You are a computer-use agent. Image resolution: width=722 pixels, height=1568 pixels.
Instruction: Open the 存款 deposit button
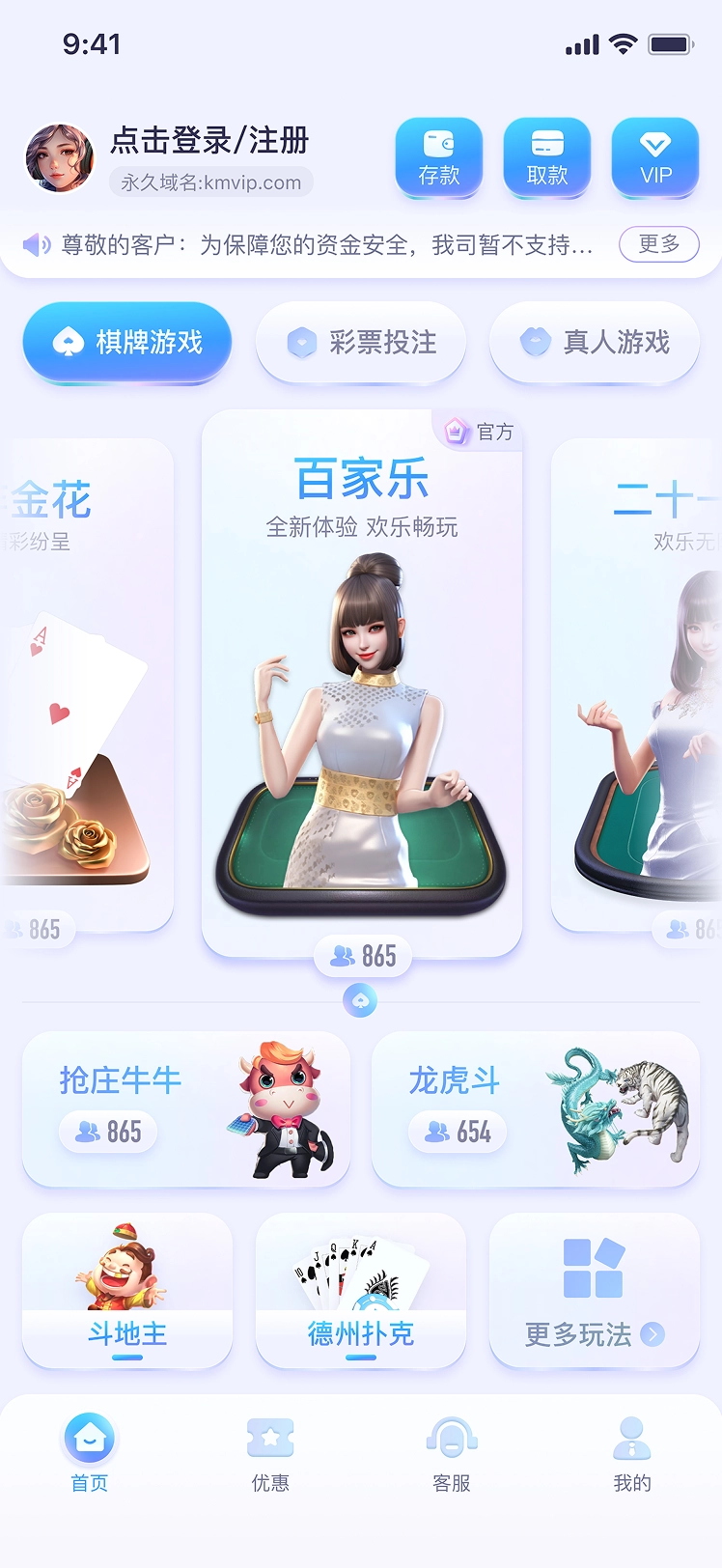(x=439, y=157)
